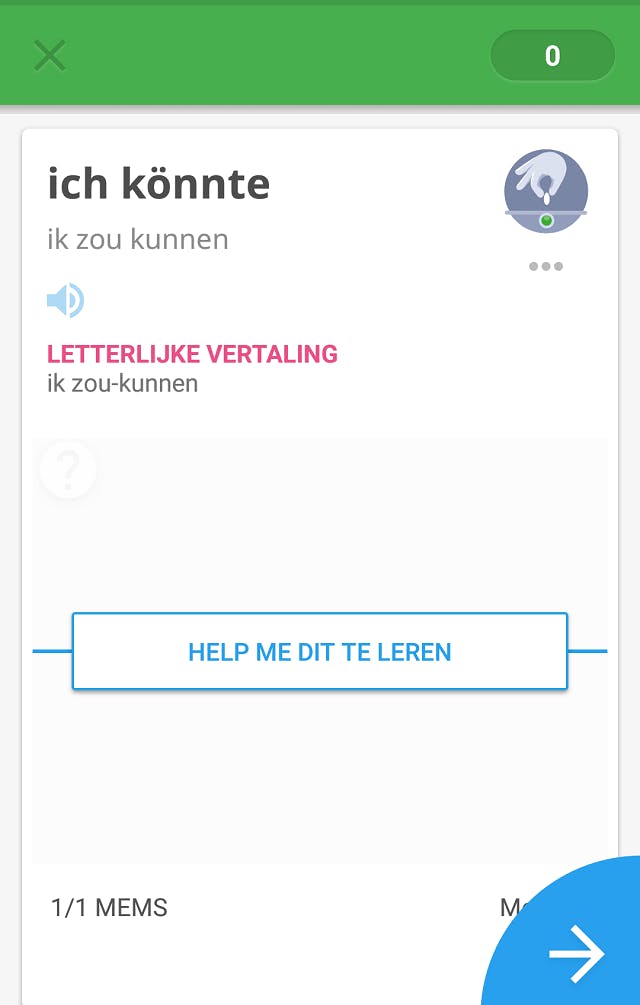Open the question mark help icon
The width and height of the screenshot is (640, 1005).
click(x=68, y=468)
